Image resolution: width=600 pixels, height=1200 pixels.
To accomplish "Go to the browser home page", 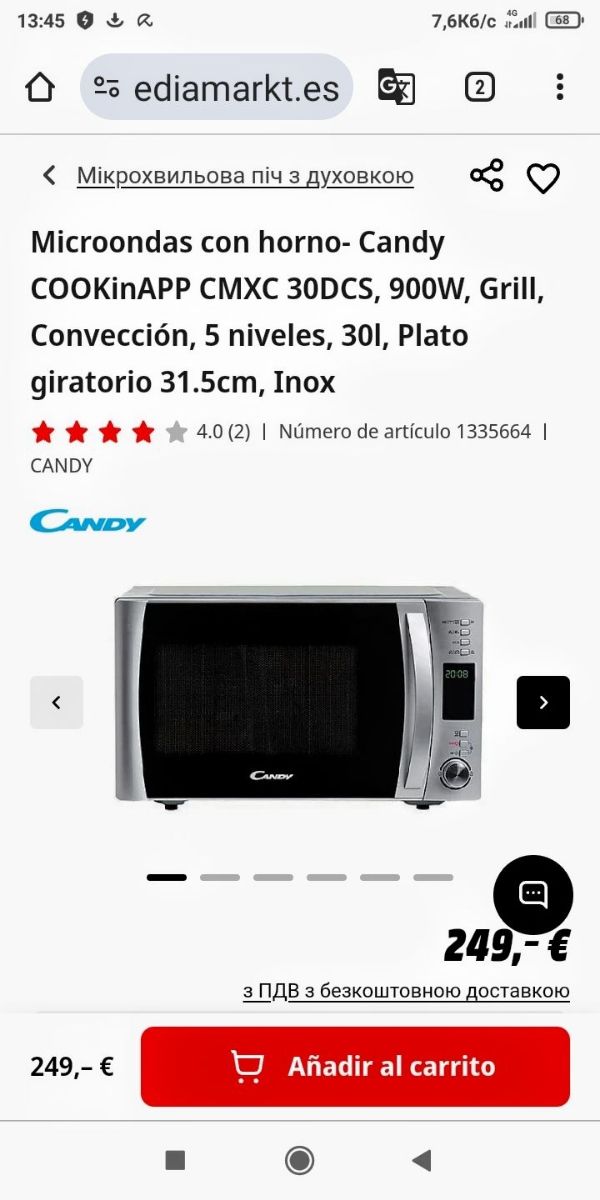I will pos(40,88).
